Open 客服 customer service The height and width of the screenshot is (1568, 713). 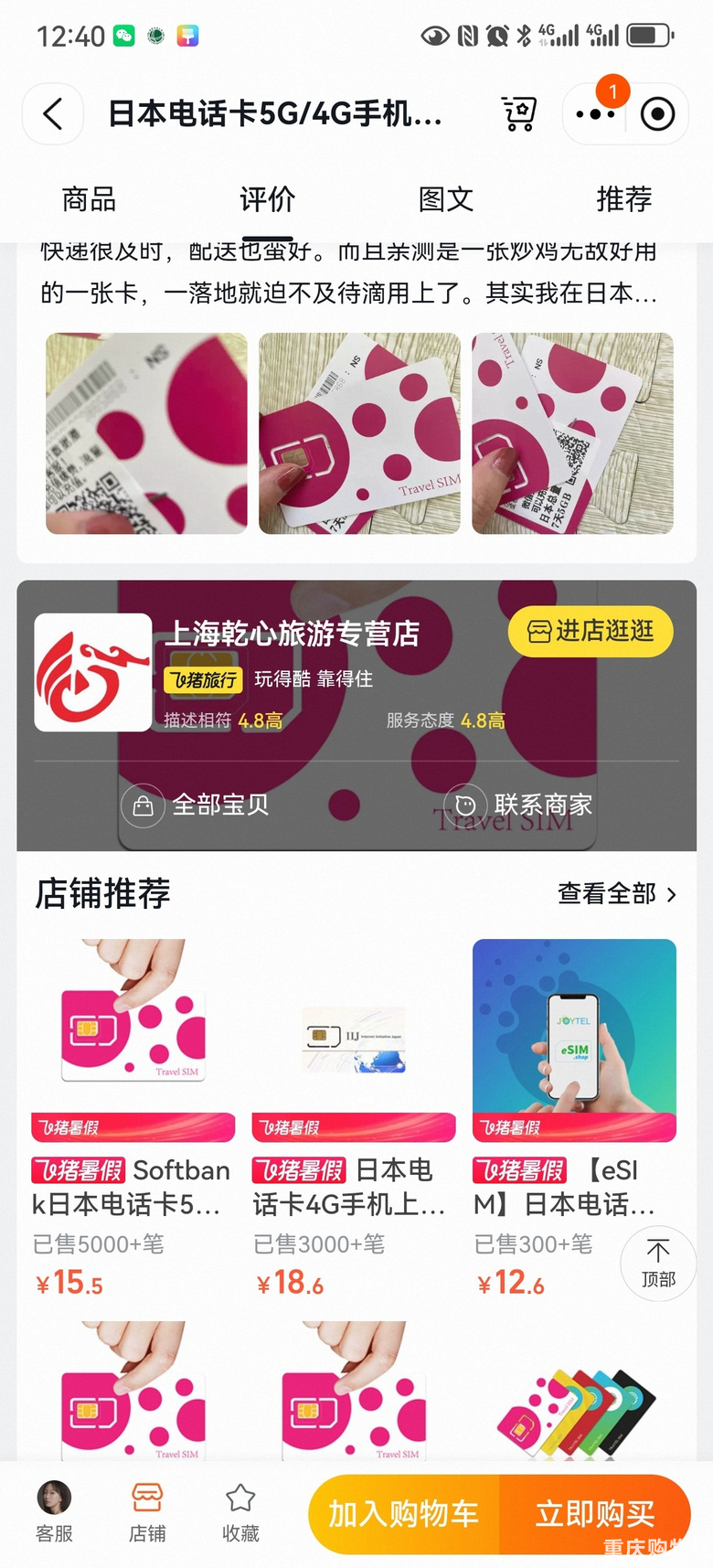tap(54, 1512)
